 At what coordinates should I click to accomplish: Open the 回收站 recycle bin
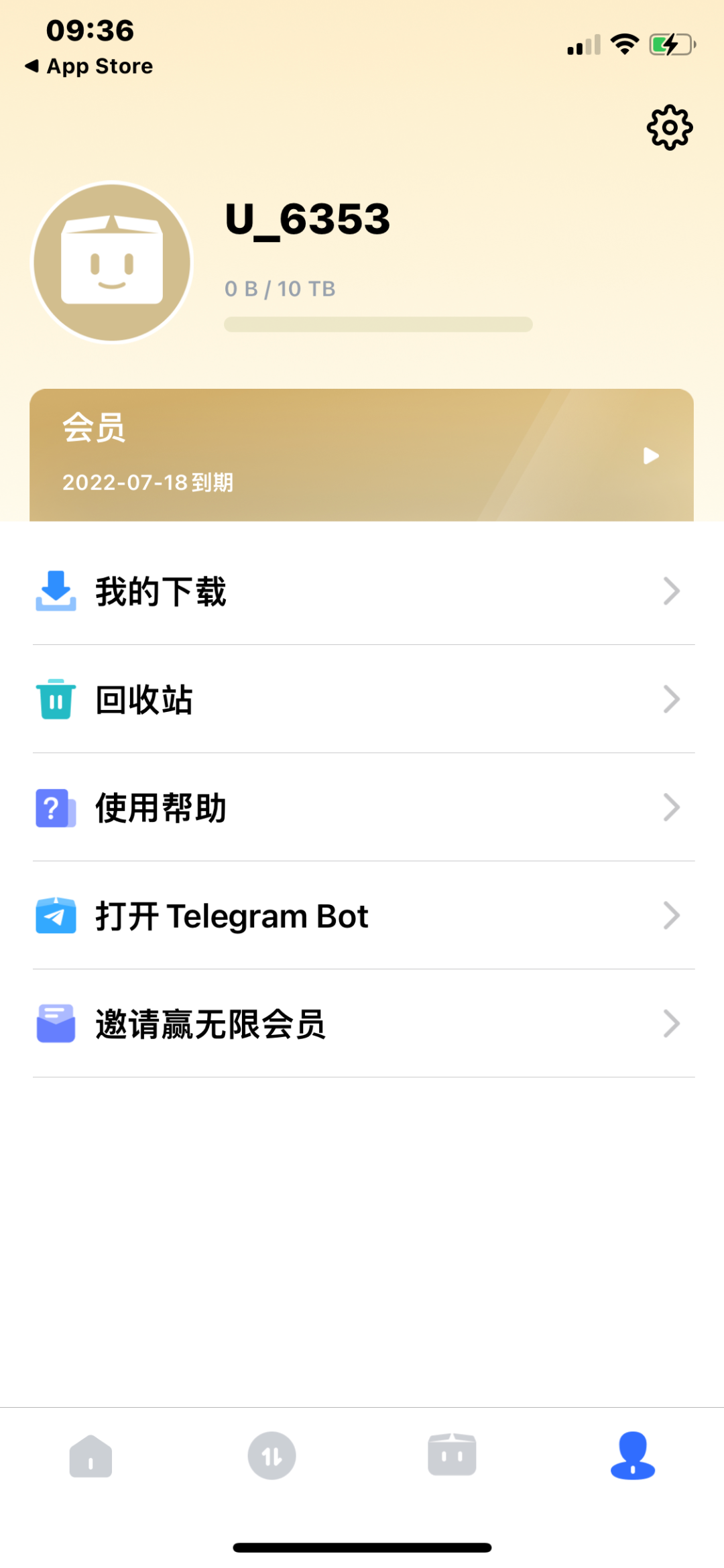pyautogui.click(x=362, y=699)
